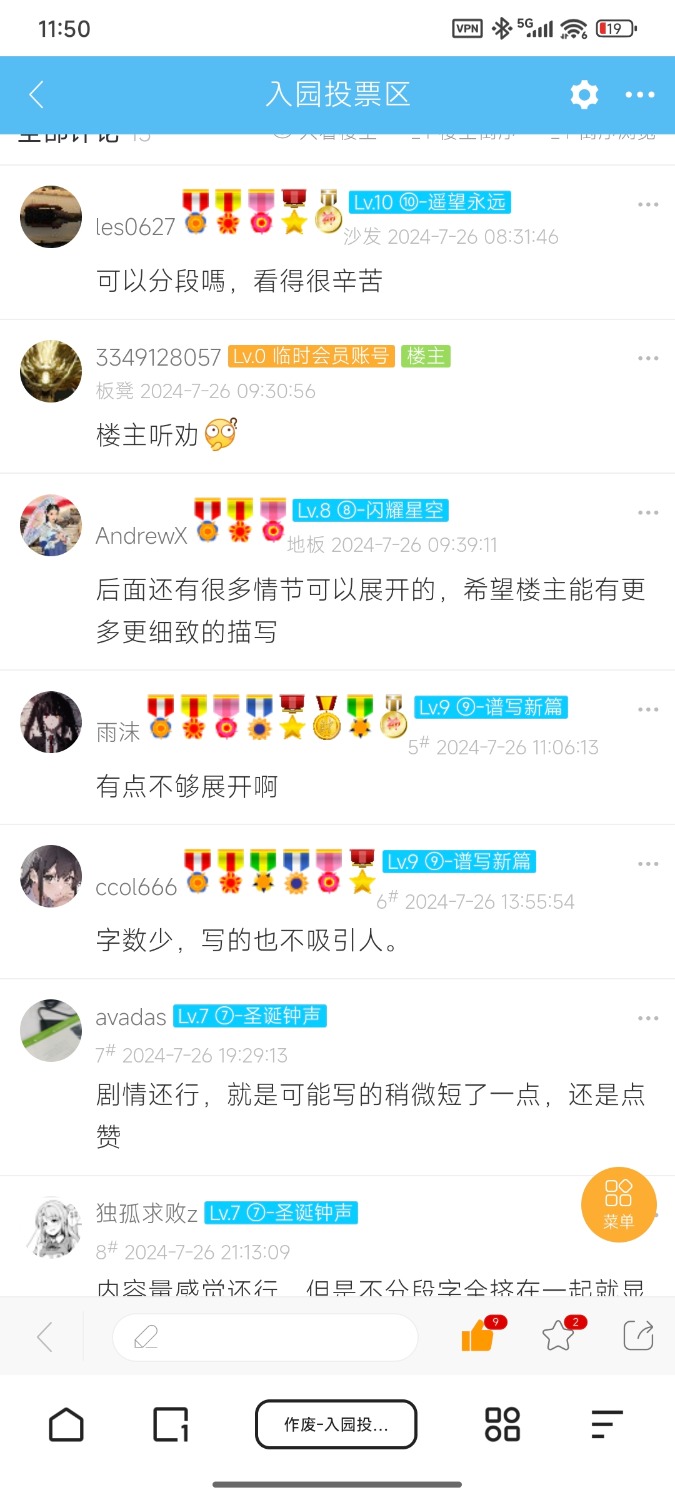Share this thread
The image size is (675, 1500).
[x=638, y=1336]
